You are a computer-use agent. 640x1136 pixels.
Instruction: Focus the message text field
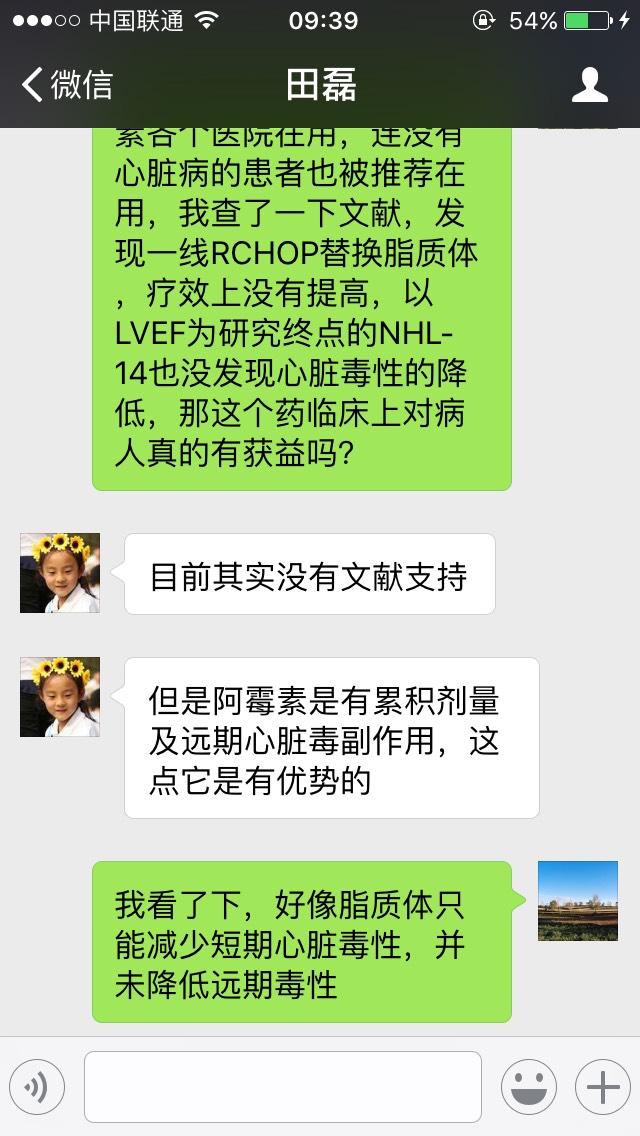click(282, 1086)
